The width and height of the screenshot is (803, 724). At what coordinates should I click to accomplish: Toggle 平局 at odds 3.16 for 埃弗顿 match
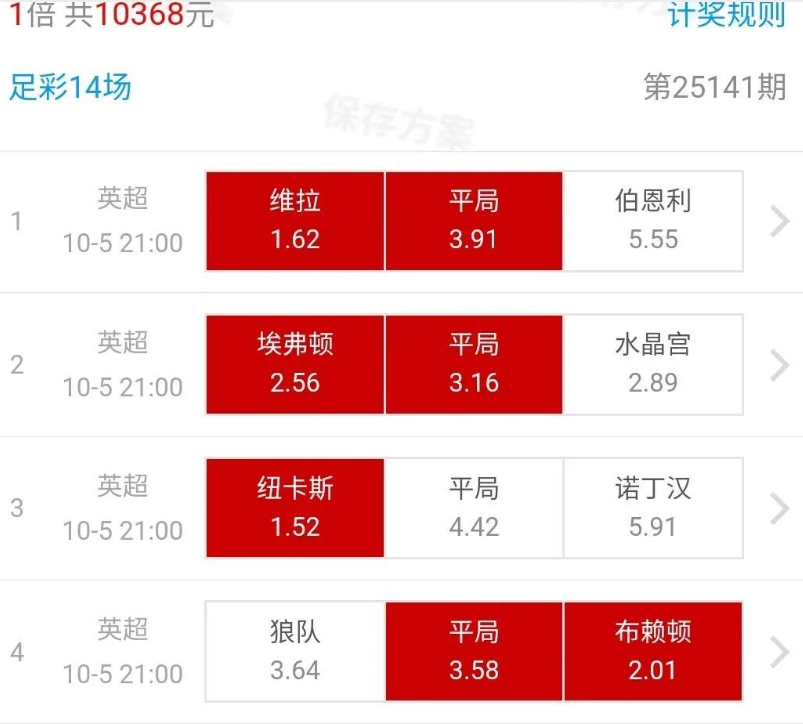474,364
